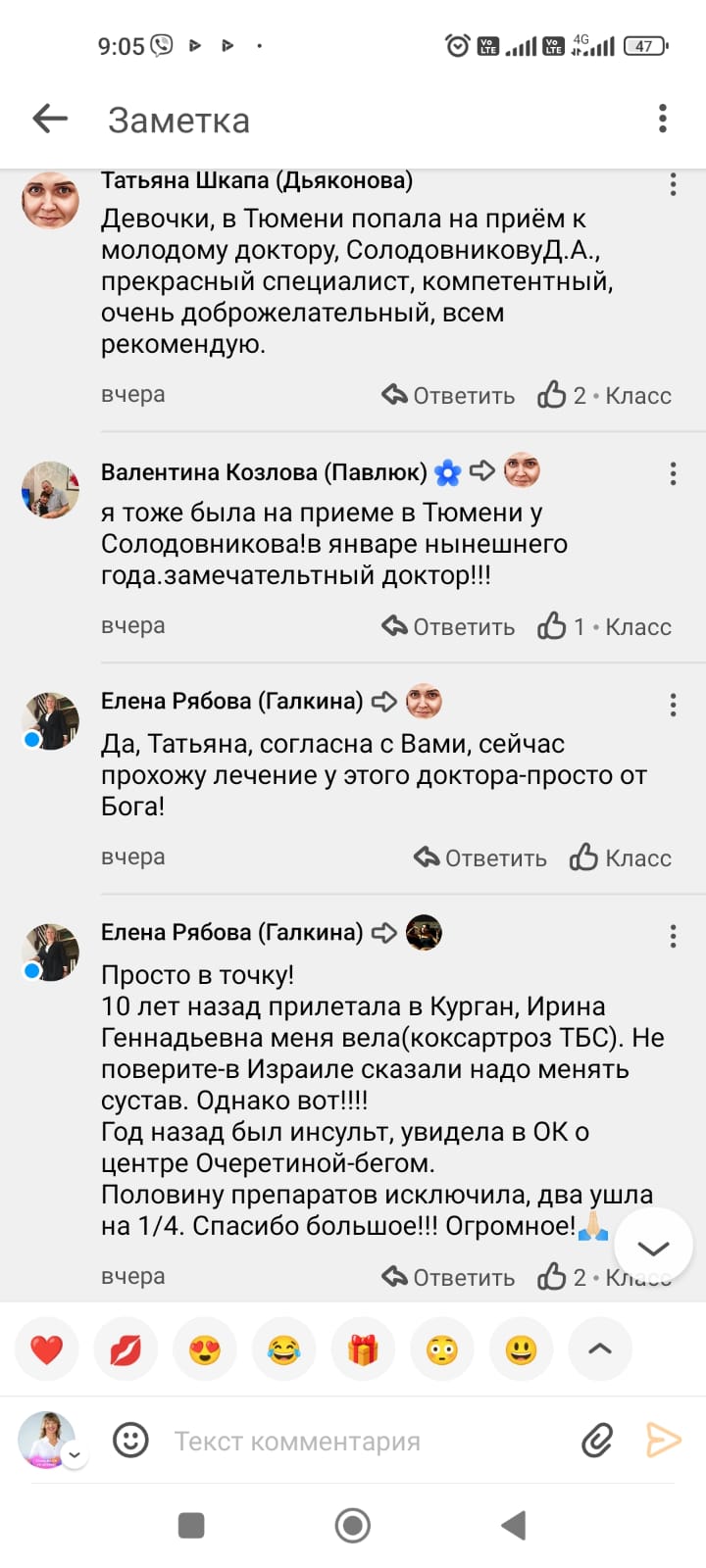Open options for Татьяна Шкапа's comment
Screen dimensions: 706x1568
673,184
